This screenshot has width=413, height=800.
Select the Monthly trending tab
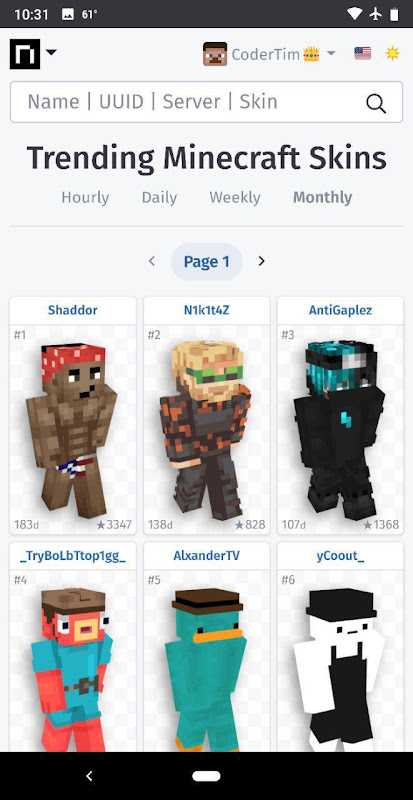pos(322,197)
